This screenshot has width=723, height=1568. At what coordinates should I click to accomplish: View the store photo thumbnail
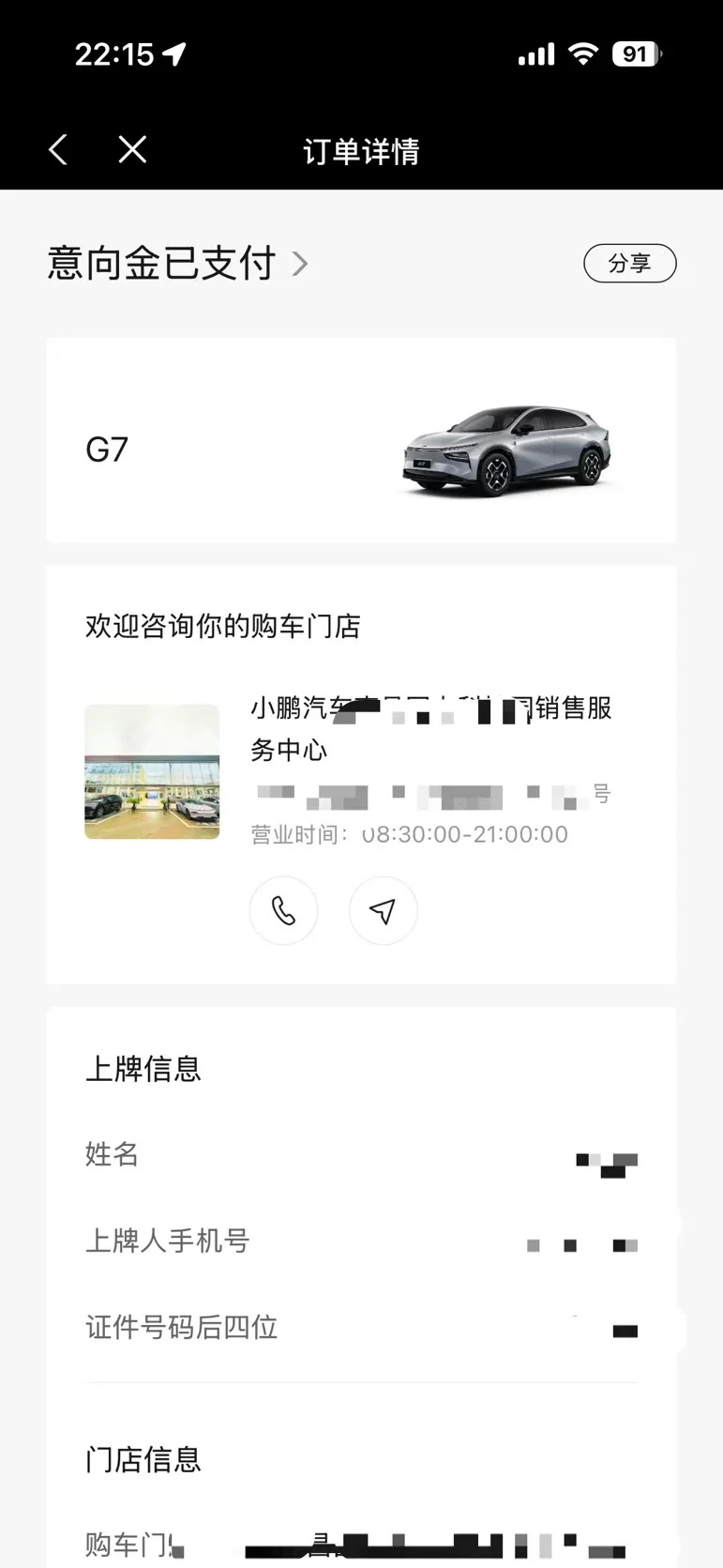[152, 771]
